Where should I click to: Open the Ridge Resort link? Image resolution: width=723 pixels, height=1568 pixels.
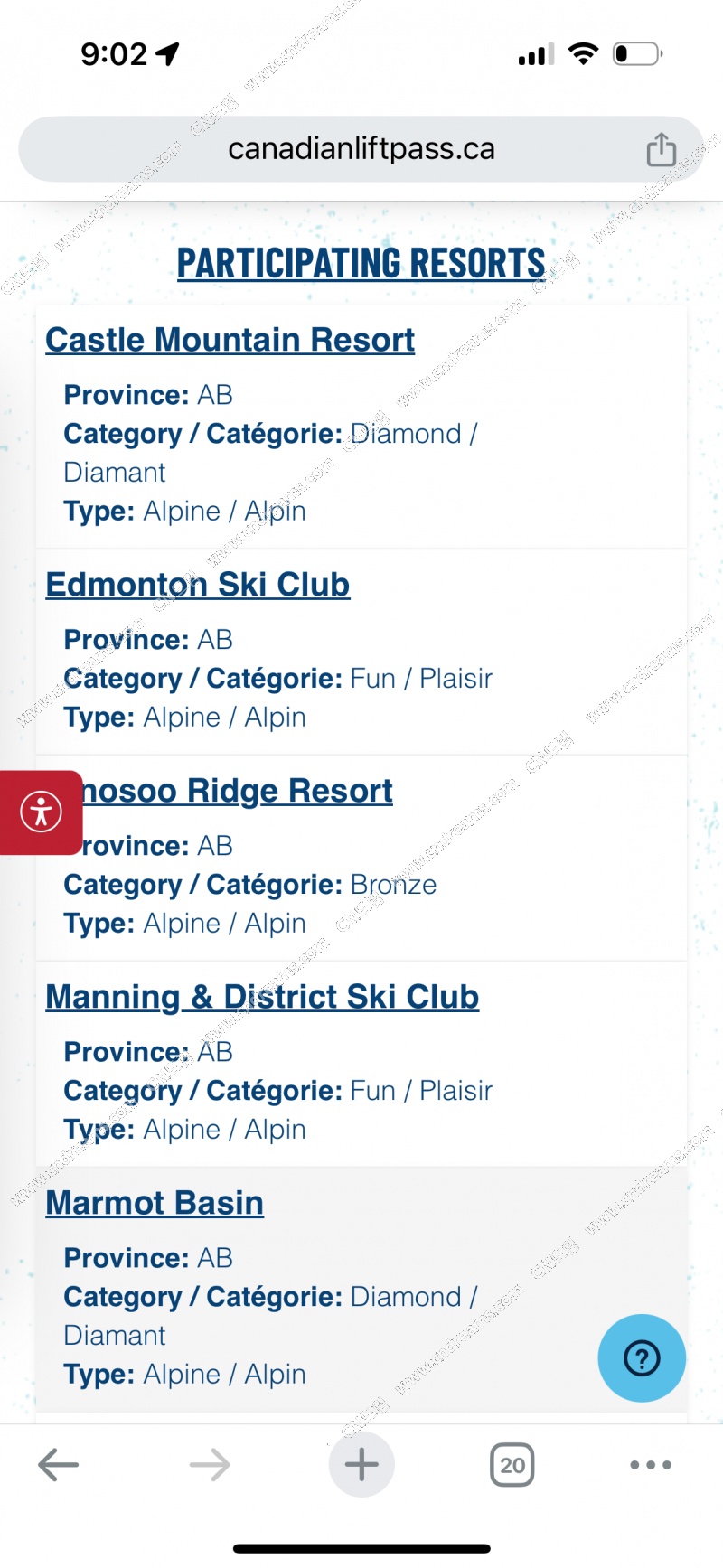[238, 791]
